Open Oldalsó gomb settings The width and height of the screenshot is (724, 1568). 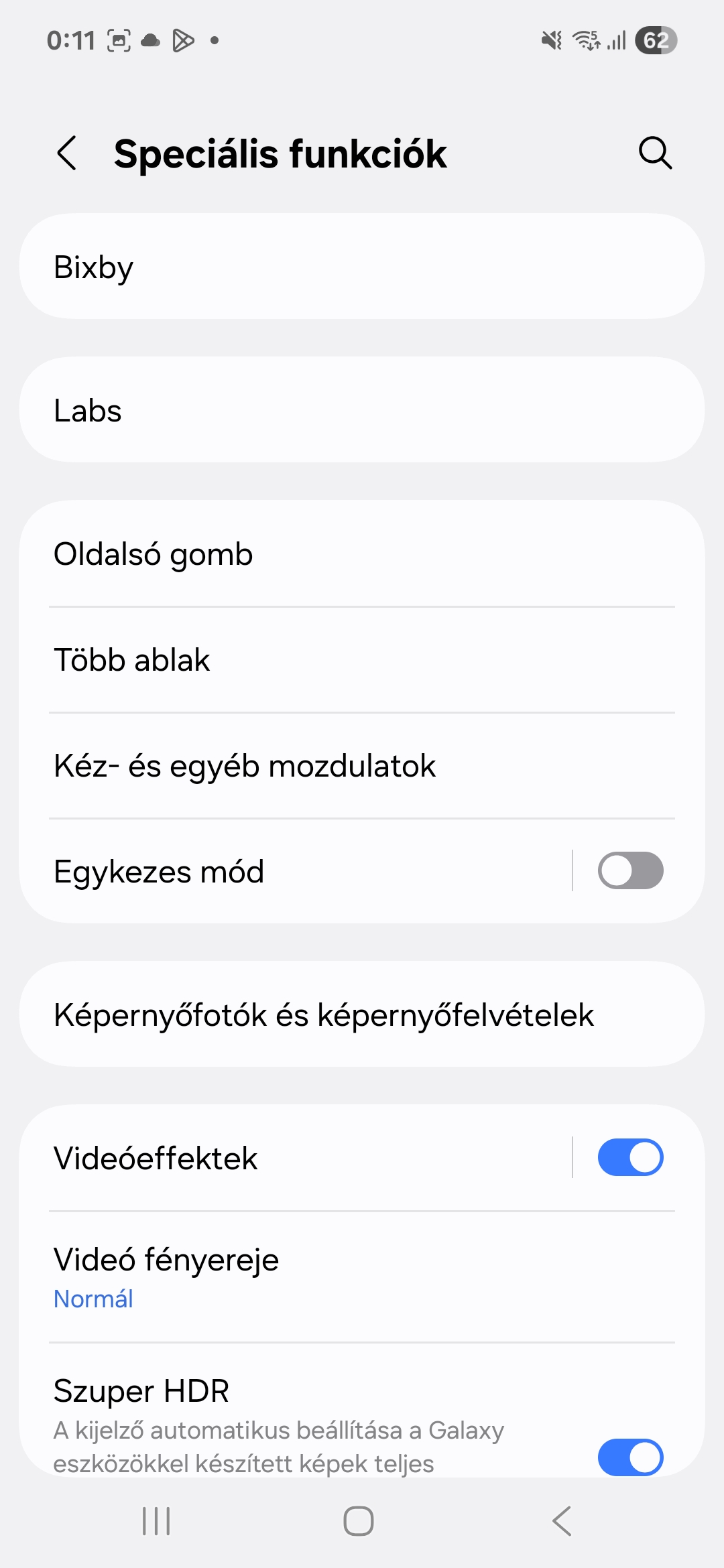tap(362, 554)
